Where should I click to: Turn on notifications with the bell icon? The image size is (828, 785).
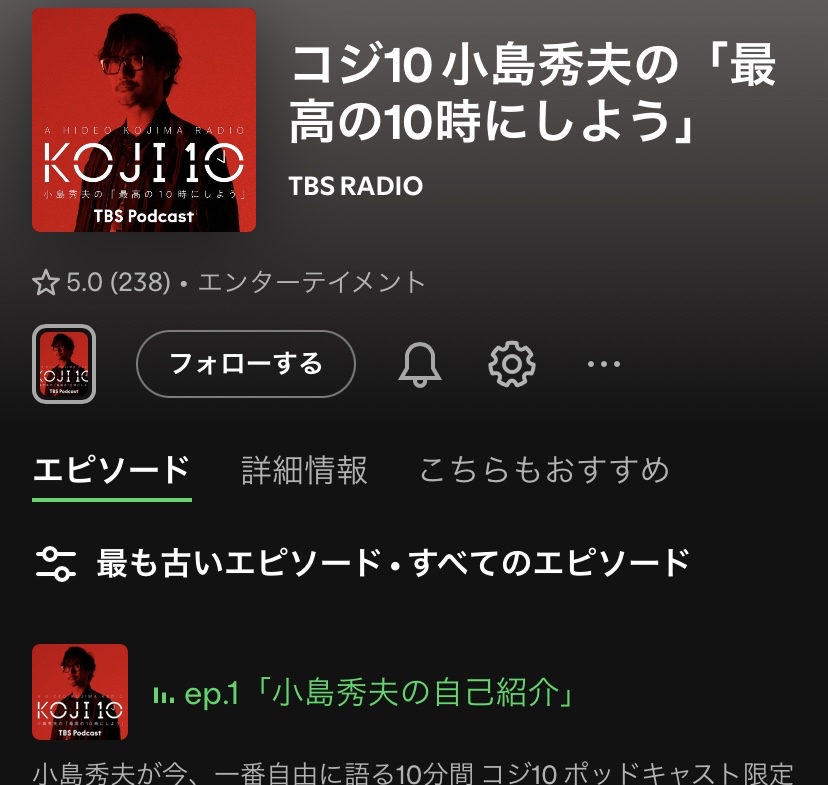click(x=420, y=364)
